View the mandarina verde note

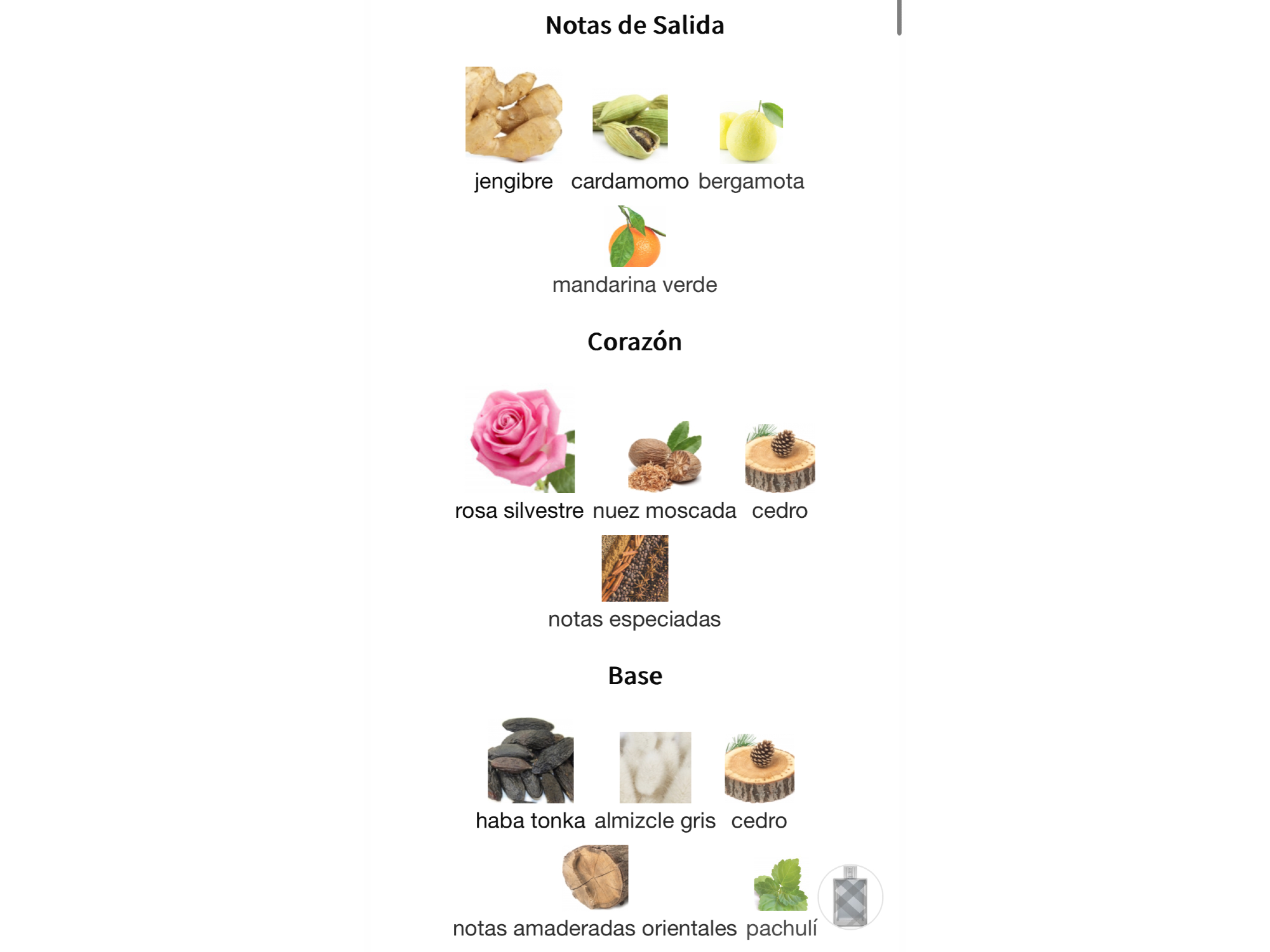(x=634, y=237)
